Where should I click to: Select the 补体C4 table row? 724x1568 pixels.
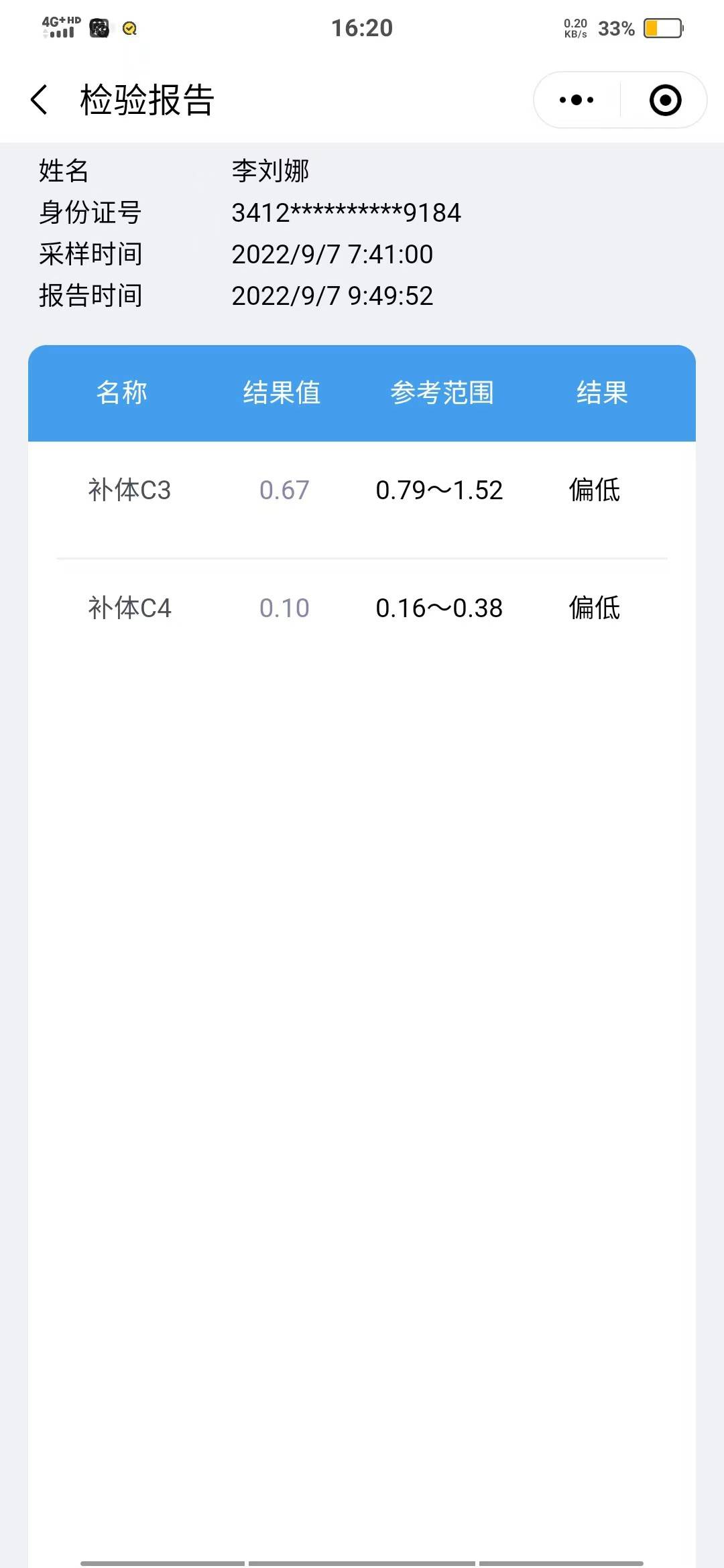[x=362, y=608]
